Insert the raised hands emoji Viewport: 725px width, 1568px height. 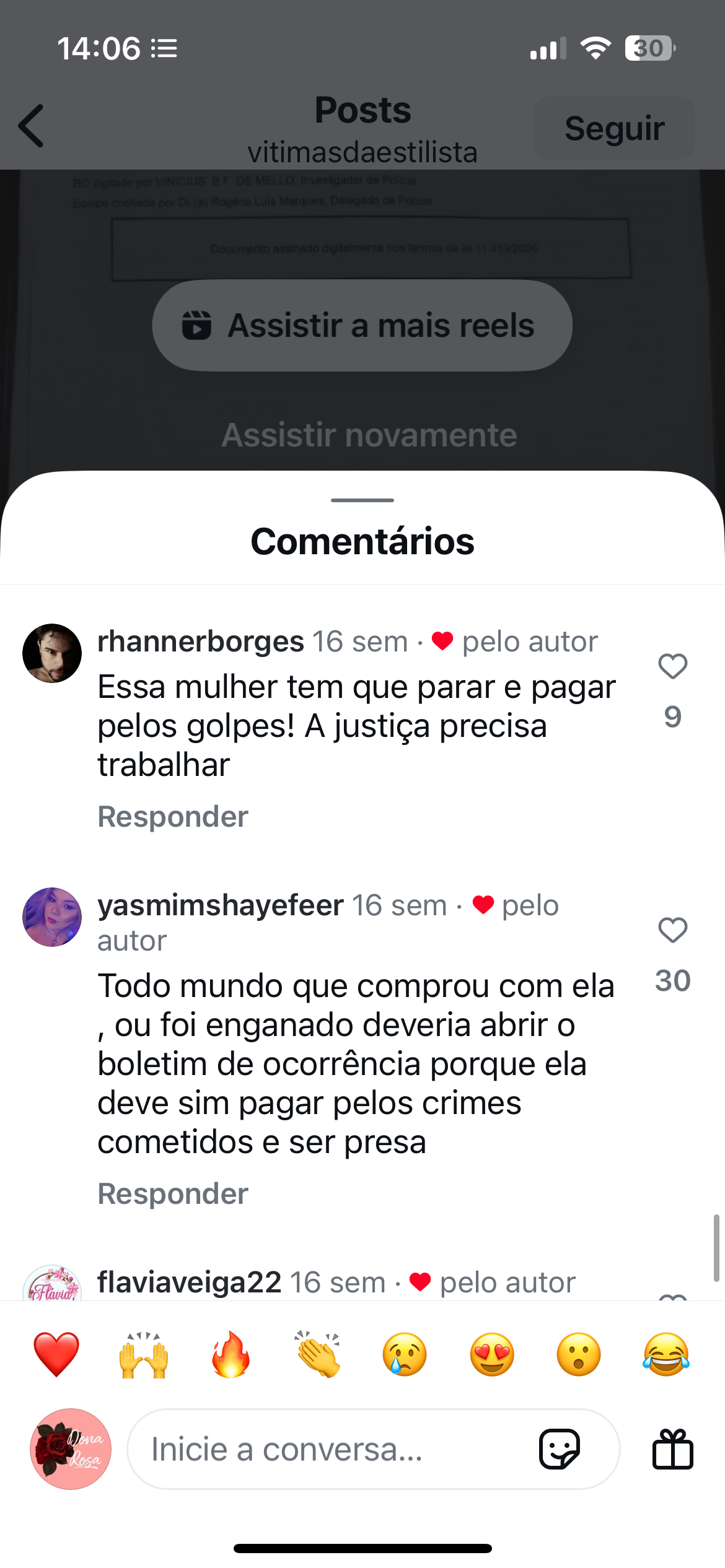(144, 1354)
